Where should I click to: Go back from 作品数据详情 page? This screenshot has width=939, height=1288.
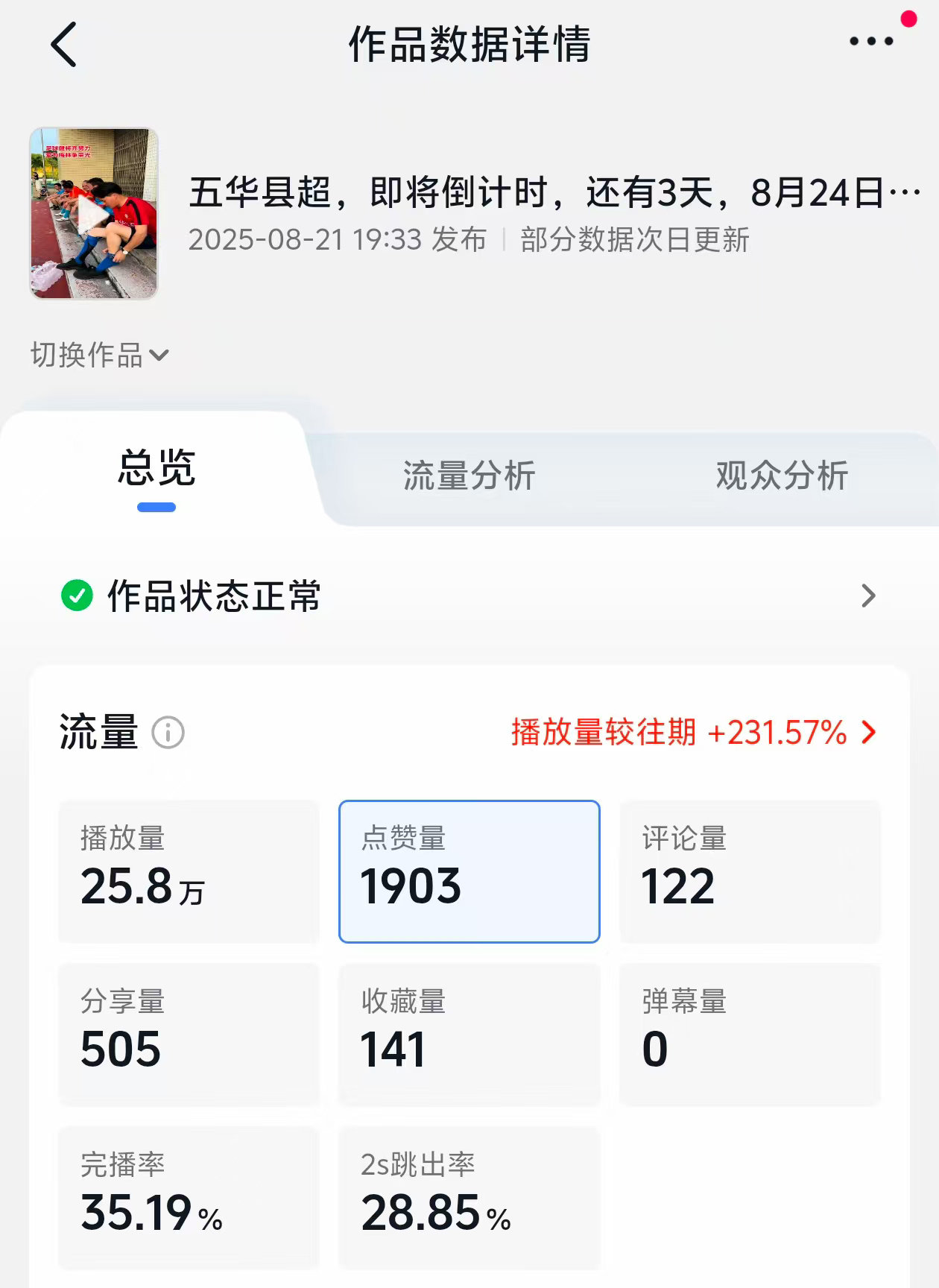click(x=64, y=45)
